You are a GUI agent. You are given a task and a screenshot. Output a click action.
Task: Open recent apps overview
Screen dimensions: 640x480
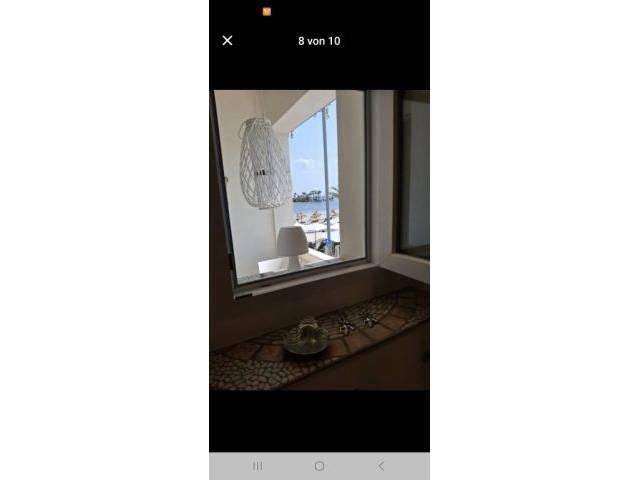[x=257, y=466]
